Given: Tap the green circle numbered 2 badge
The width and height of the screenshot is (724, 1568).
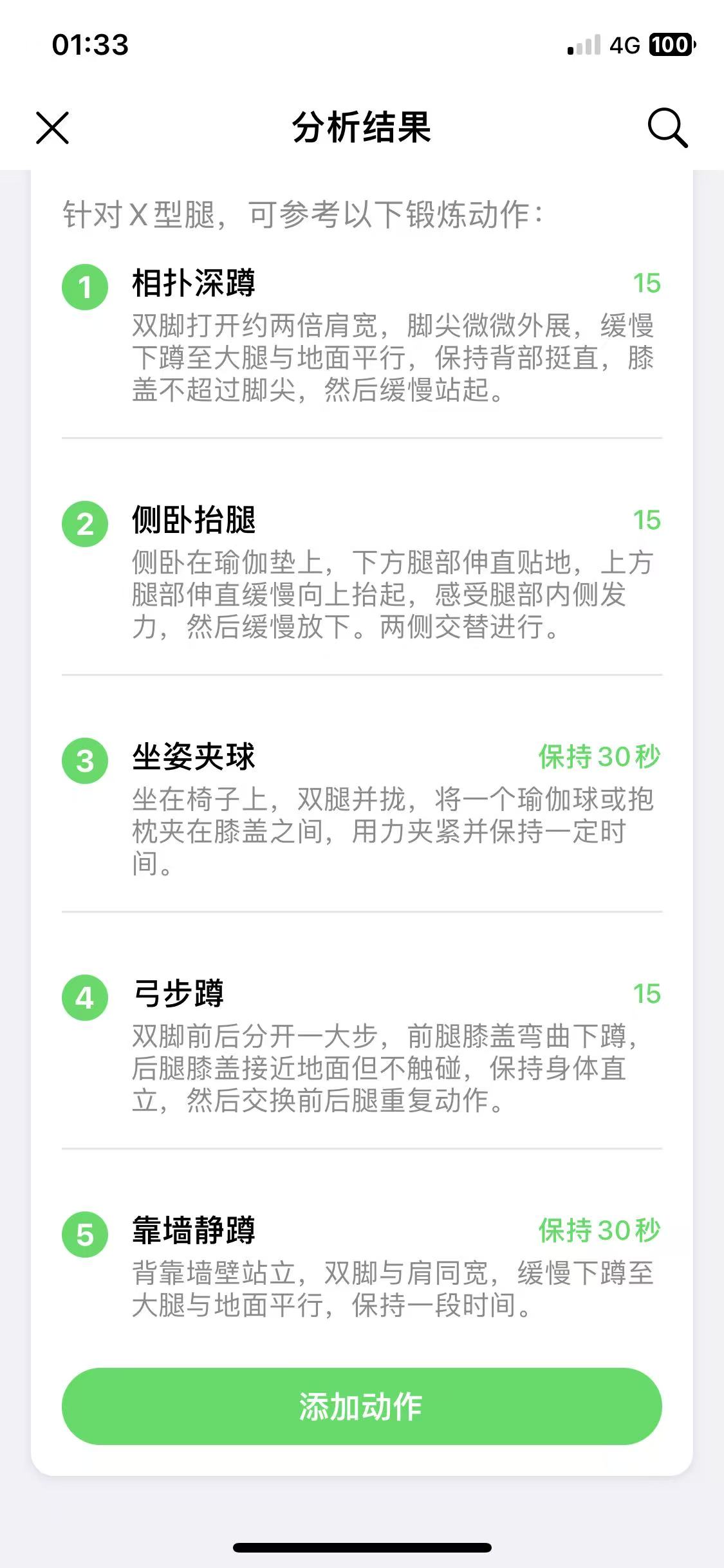Looking at the screenshot, I should tap(85, 523).
